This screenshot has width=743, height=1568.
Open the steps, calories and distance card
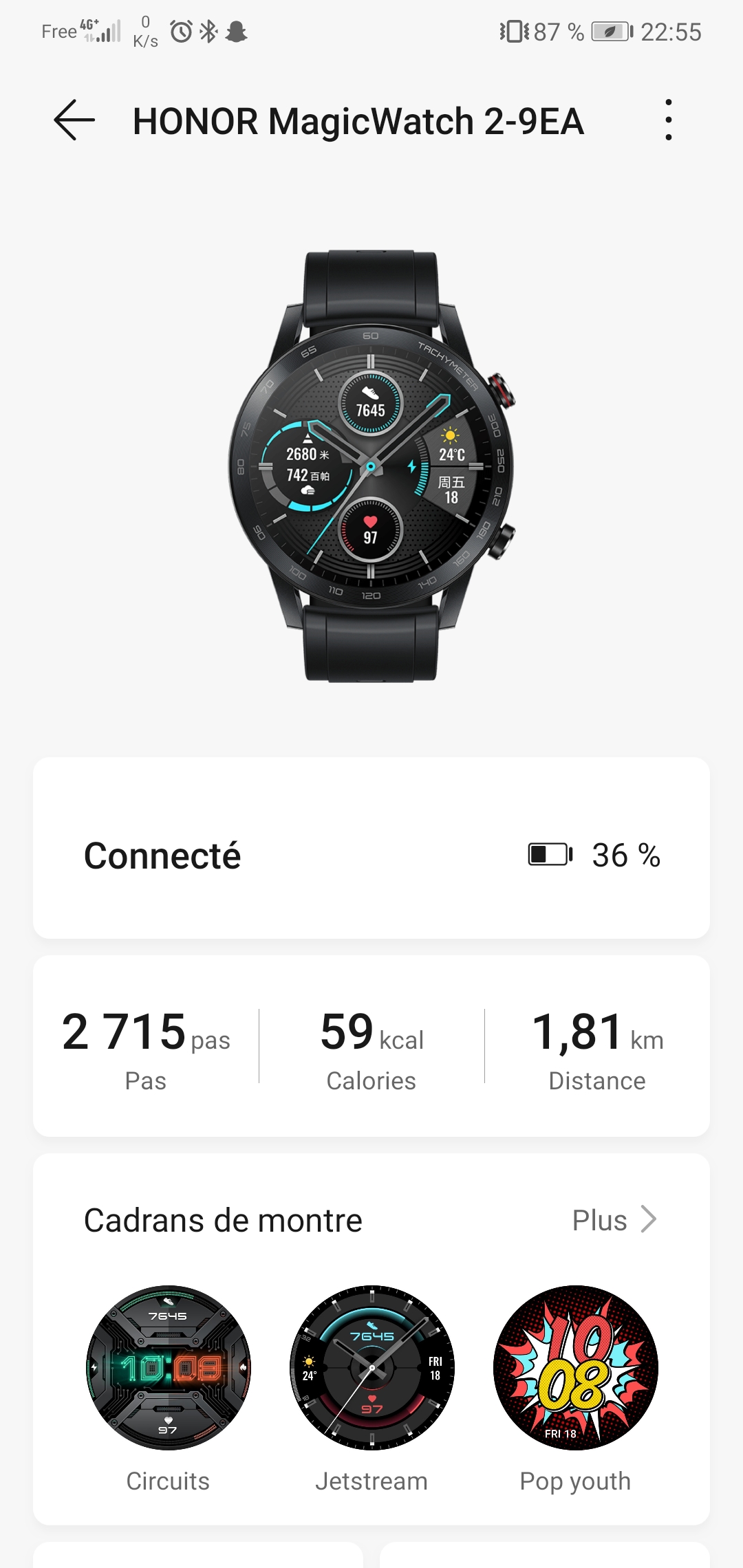(x=371, y=1045)
